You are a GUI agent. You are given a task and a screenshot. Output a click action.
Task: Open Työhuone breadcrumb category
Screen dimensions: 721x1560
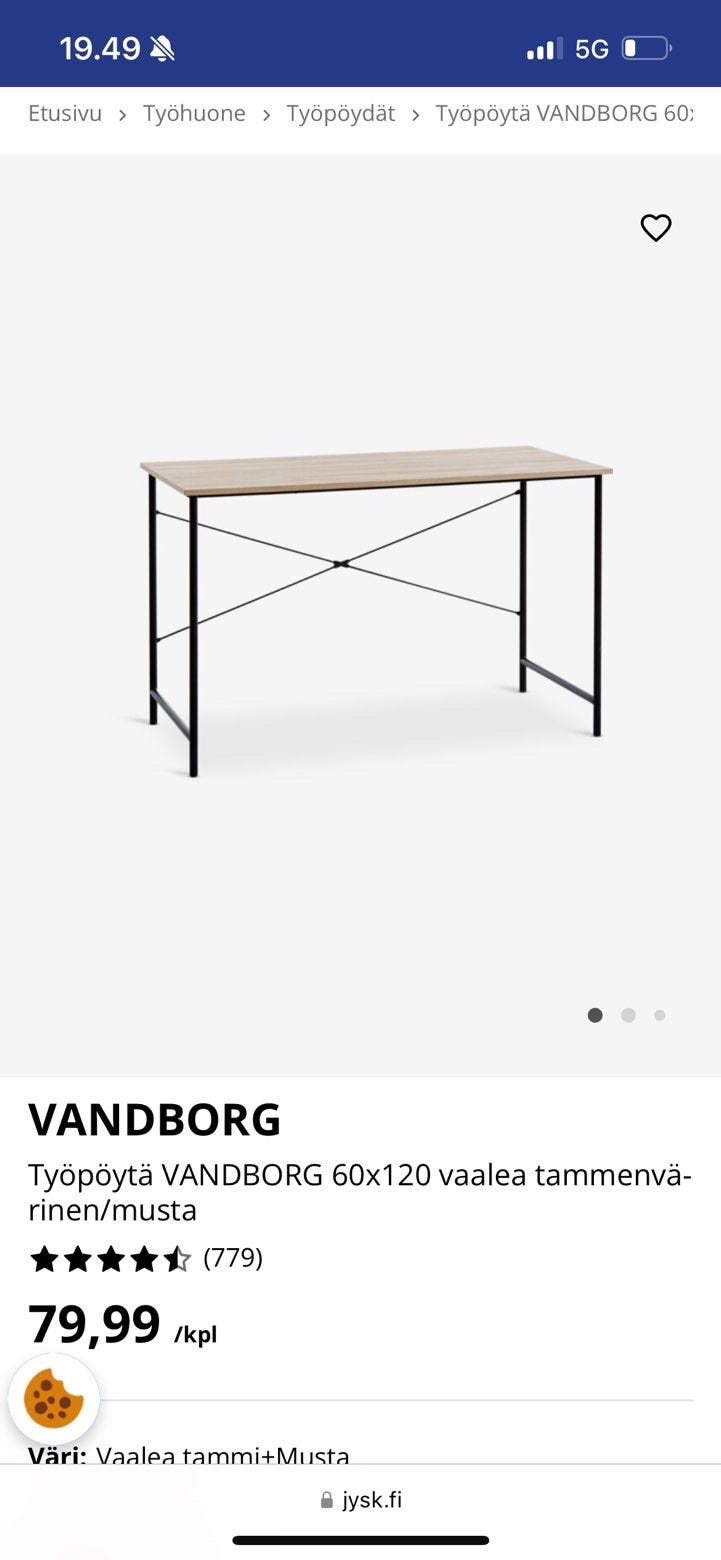(194, 114)
